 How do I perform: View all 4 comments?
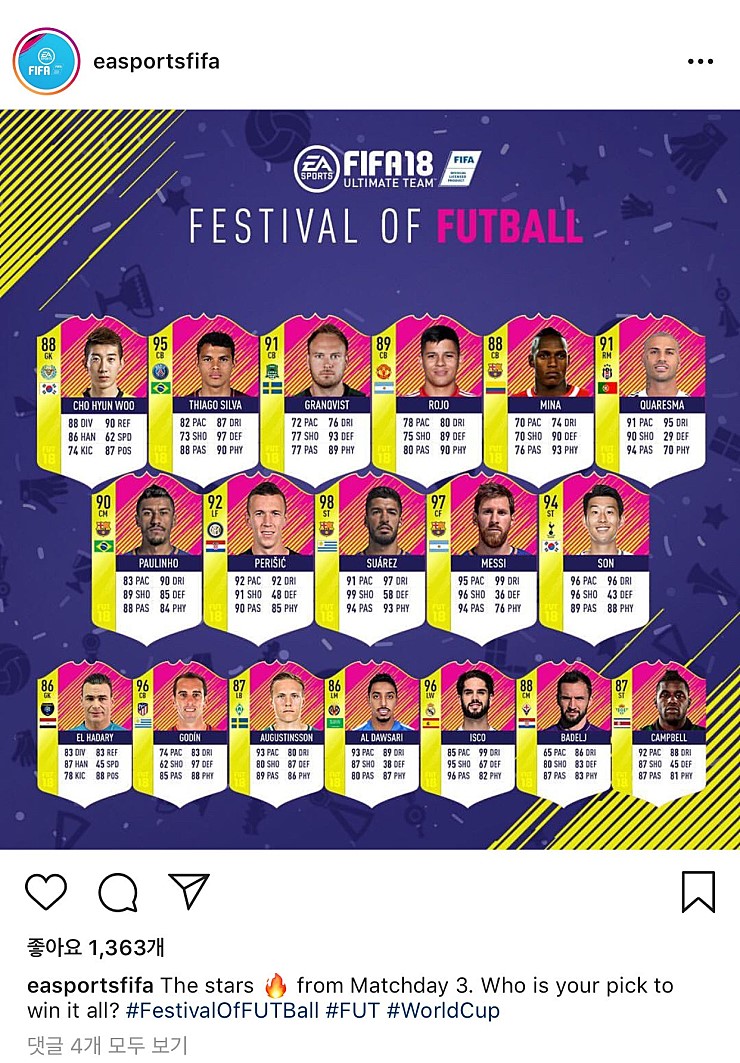(x=106, y=1046)
